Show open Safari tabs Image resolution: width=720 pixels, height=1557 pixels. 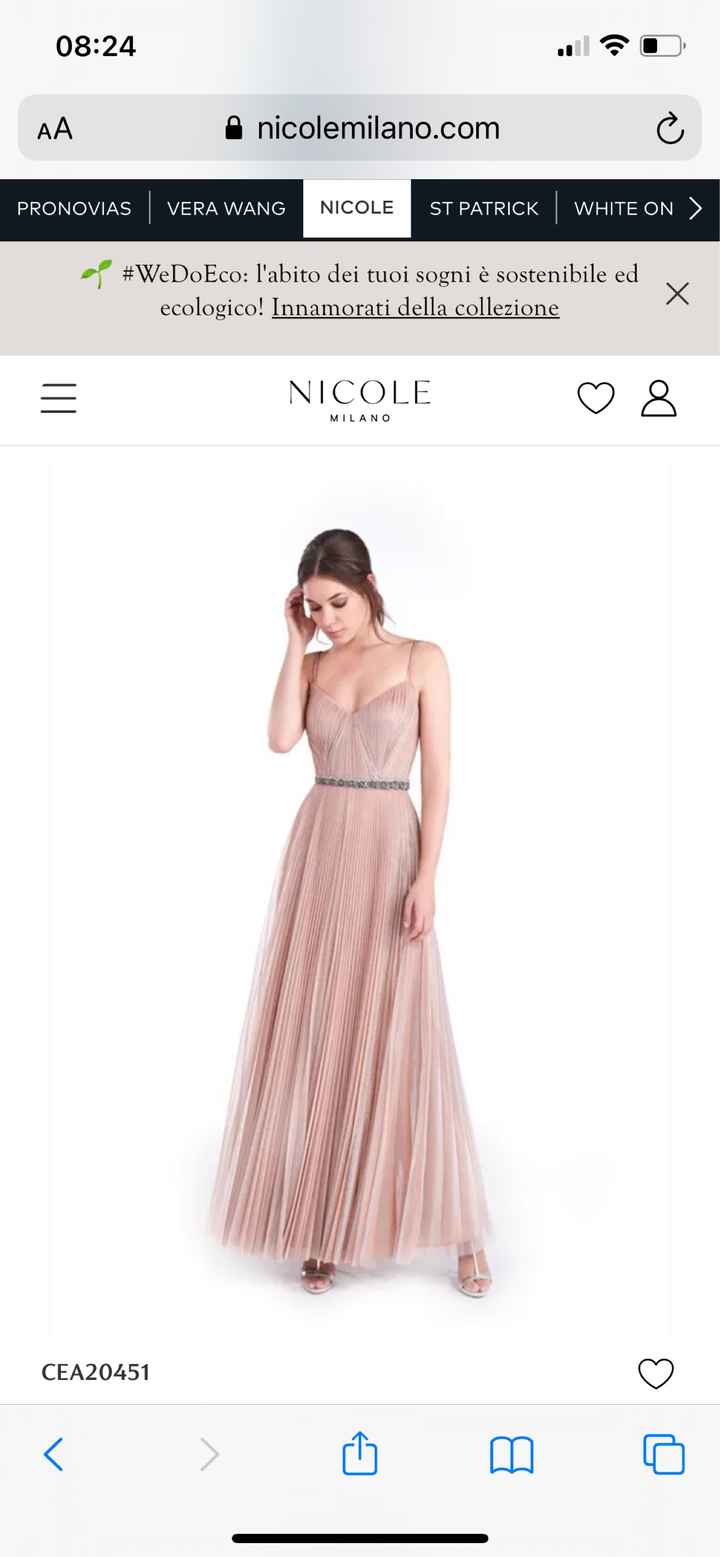click(x=664, y=1454)
